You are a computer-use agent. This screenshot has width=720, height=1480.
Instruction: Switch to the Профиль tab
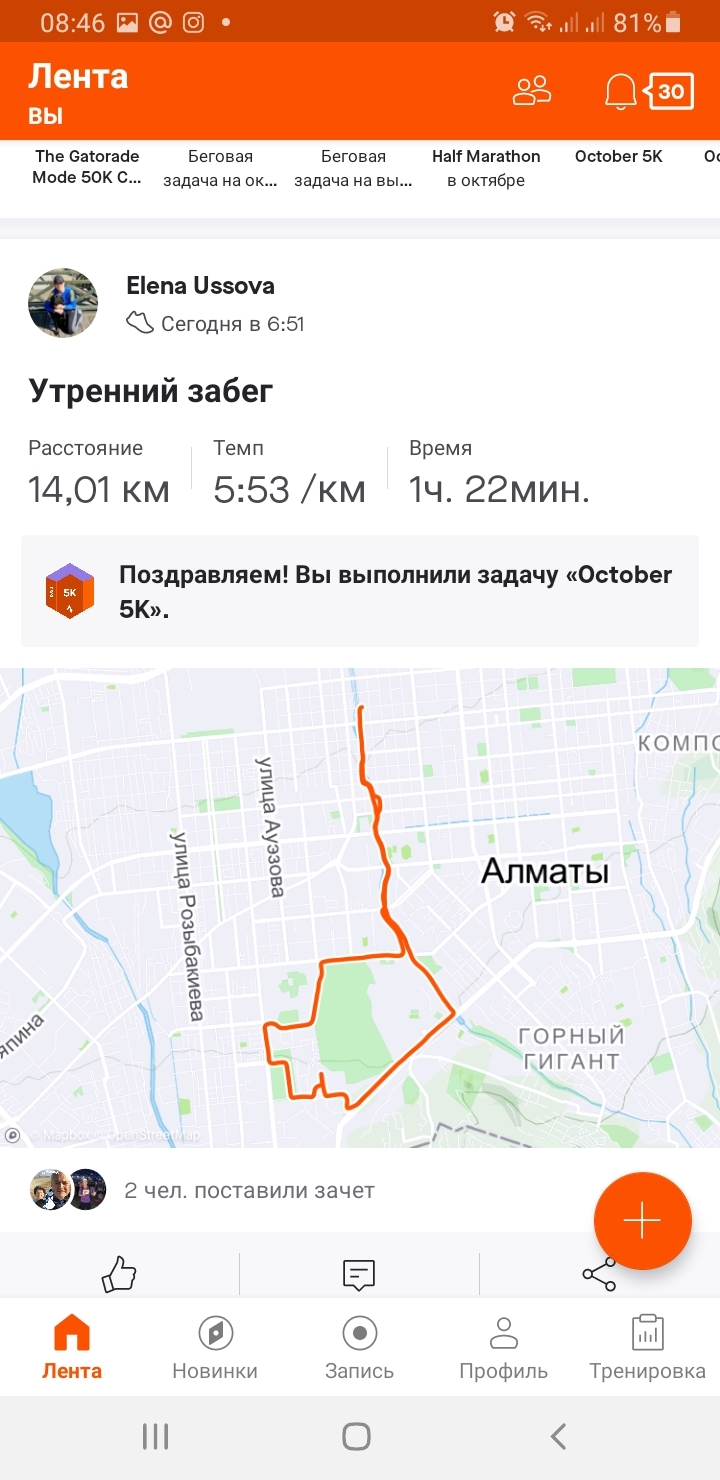tap(503, 1347)
